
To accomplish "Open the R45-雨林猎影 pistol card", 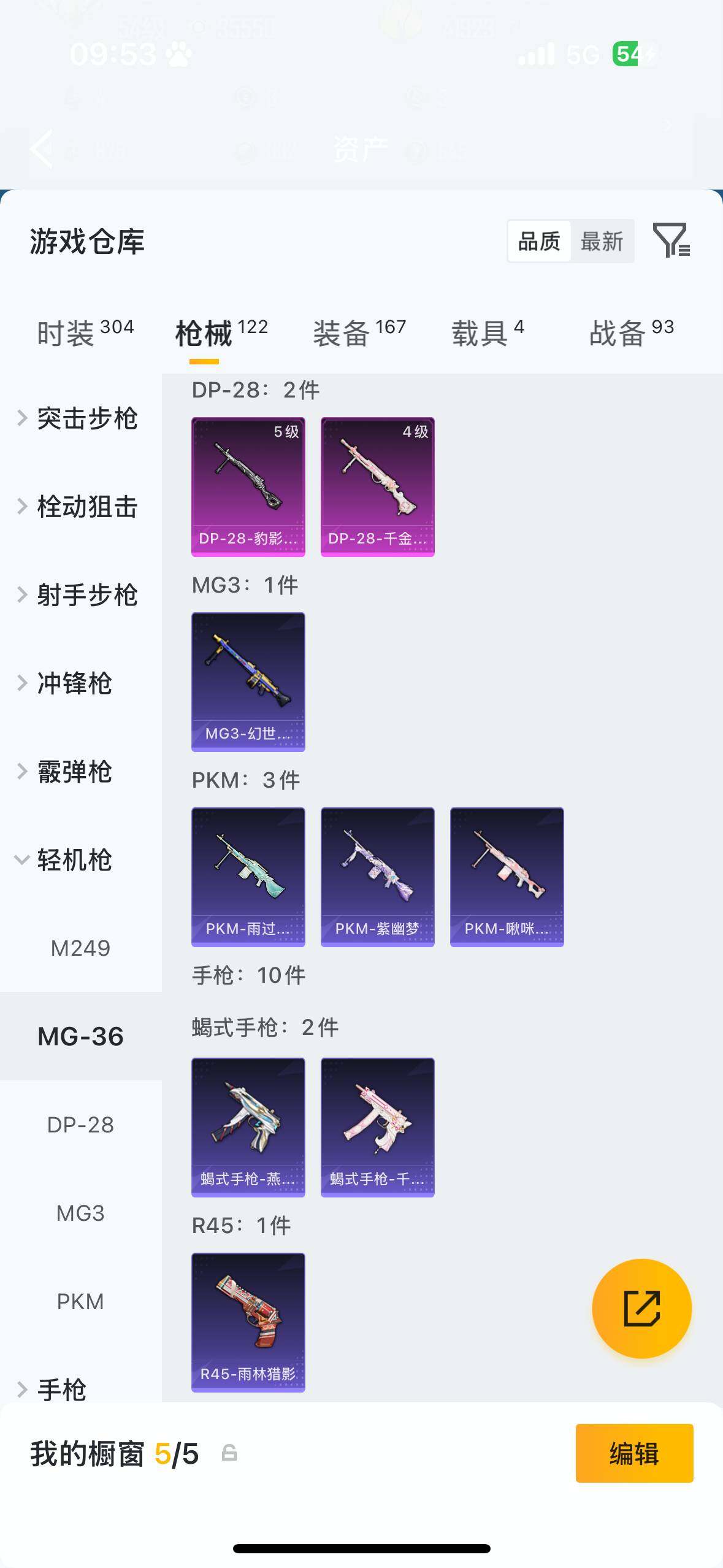I will click(x=248, y=1322).
